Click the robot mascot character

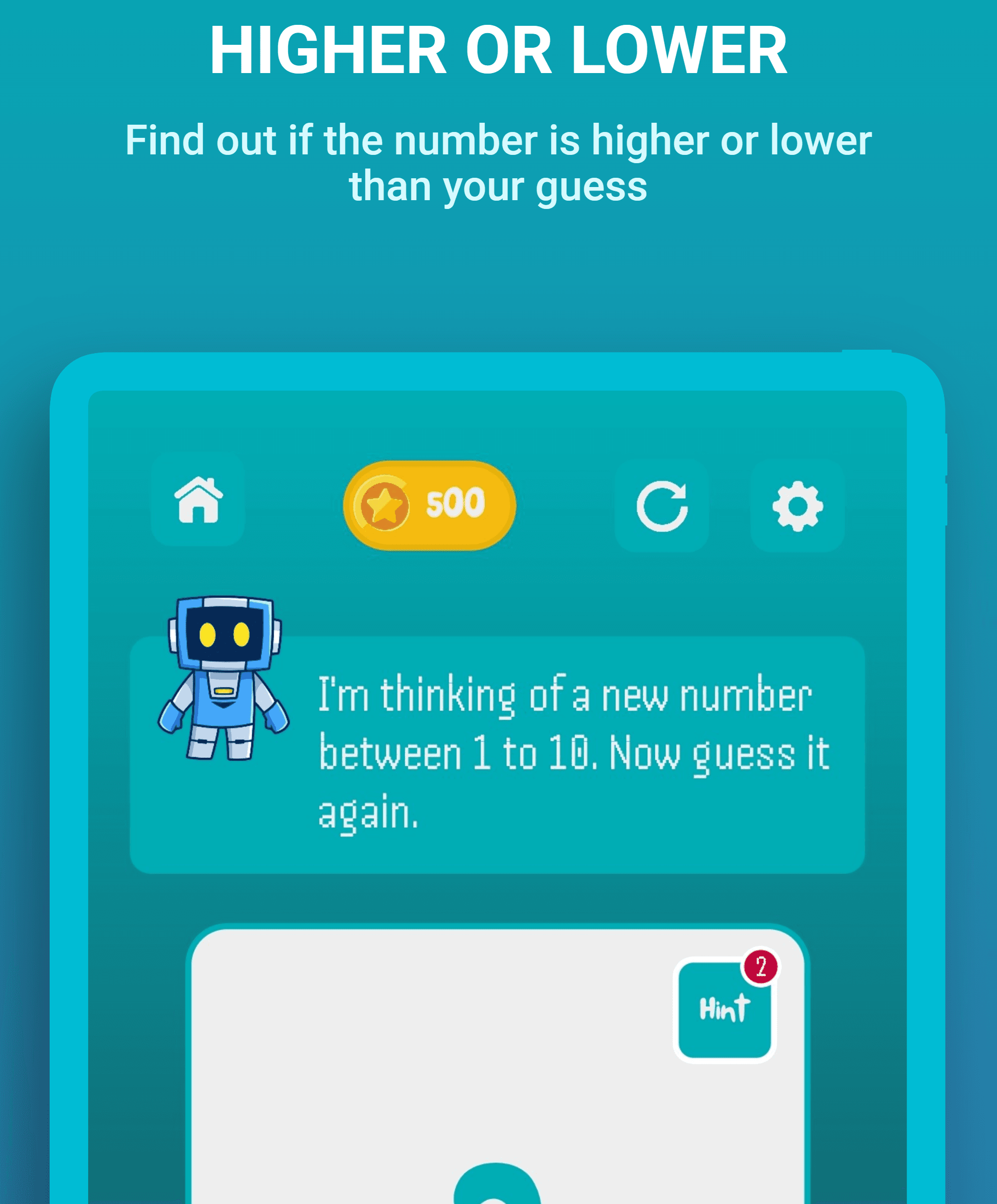(224, 677)
